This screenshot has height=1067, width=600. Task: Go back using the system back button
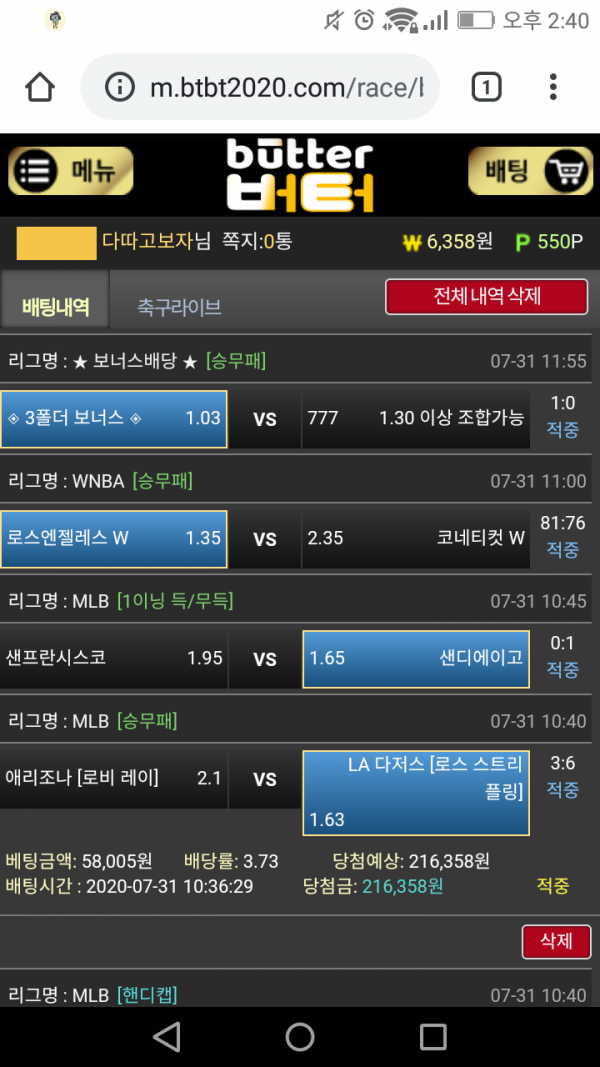[167, 1037]
